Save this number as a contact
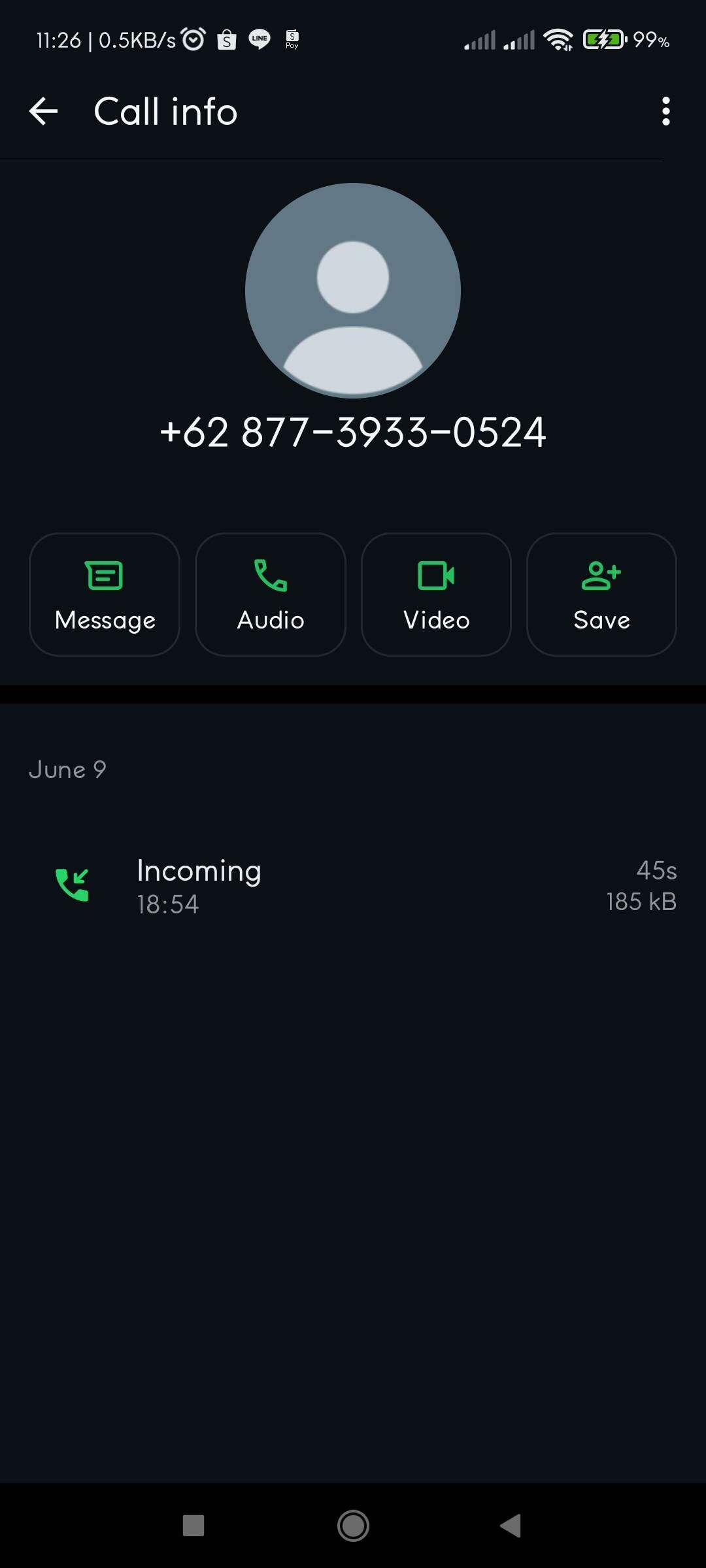706x1568 pixels. (601, 595)
